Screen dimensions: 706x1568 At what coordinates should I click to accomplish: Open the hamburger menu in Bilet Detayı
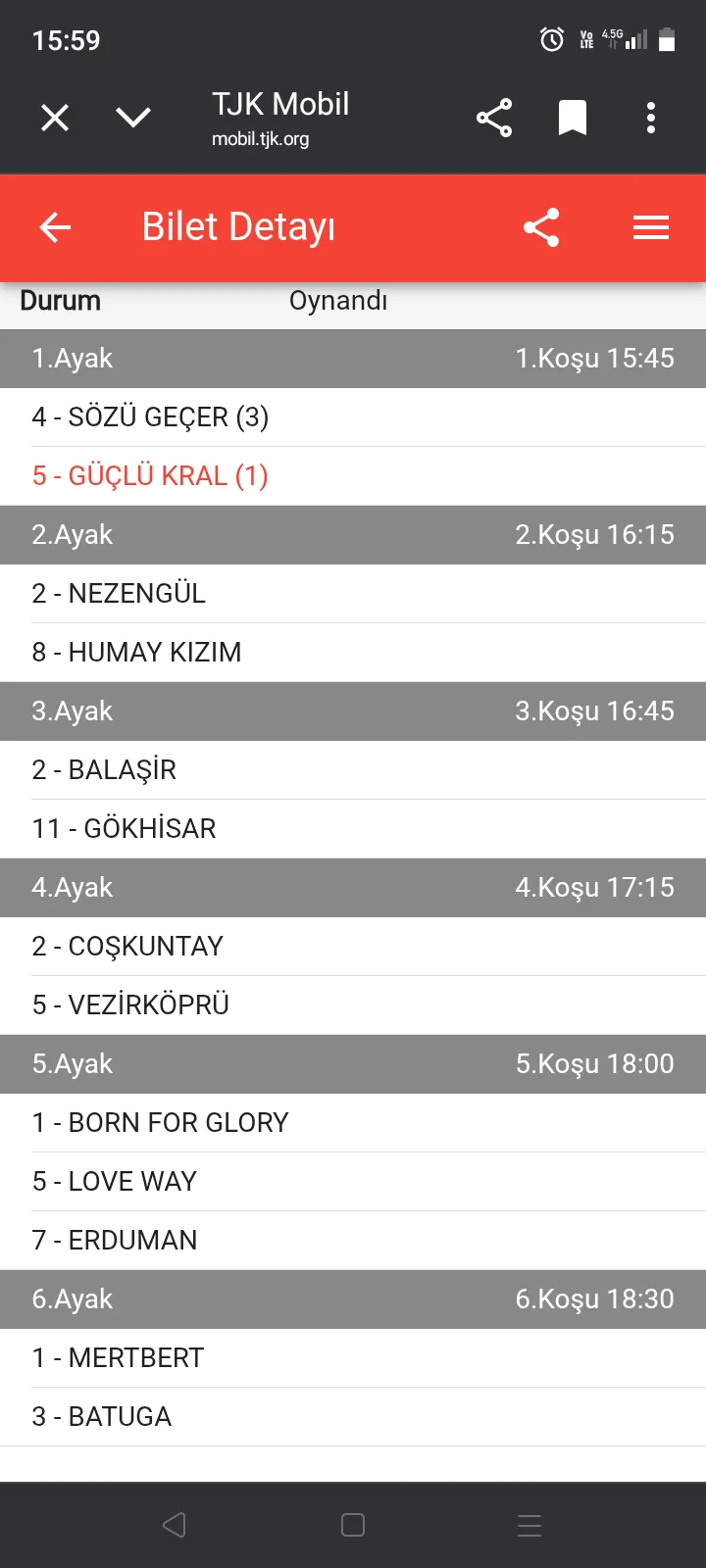coord(651,227)
